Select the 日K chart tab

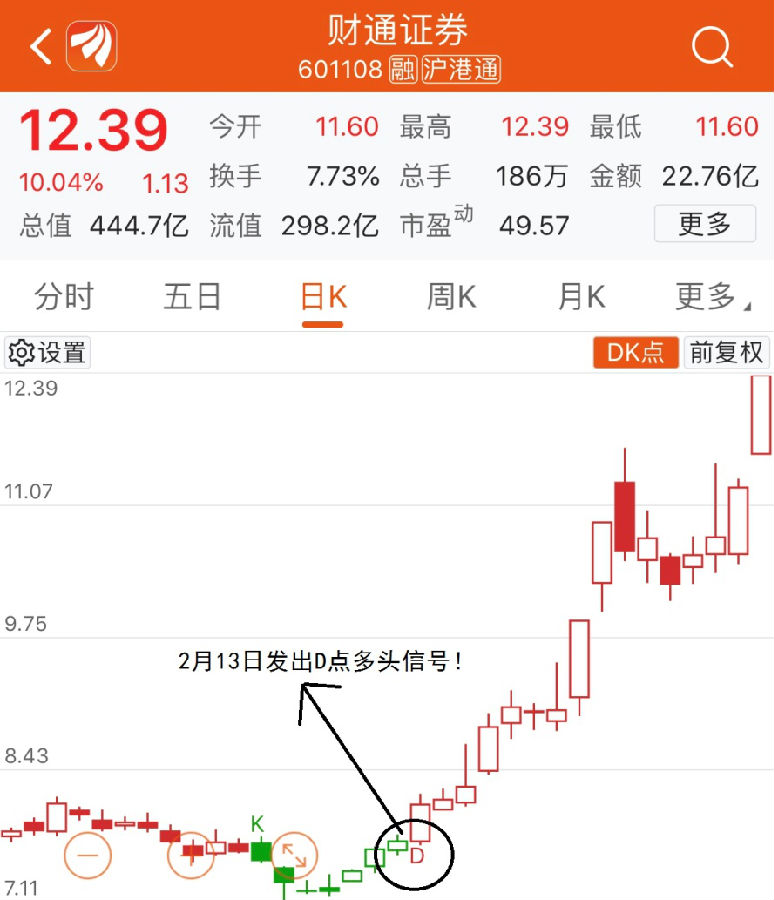pos(322,297)
